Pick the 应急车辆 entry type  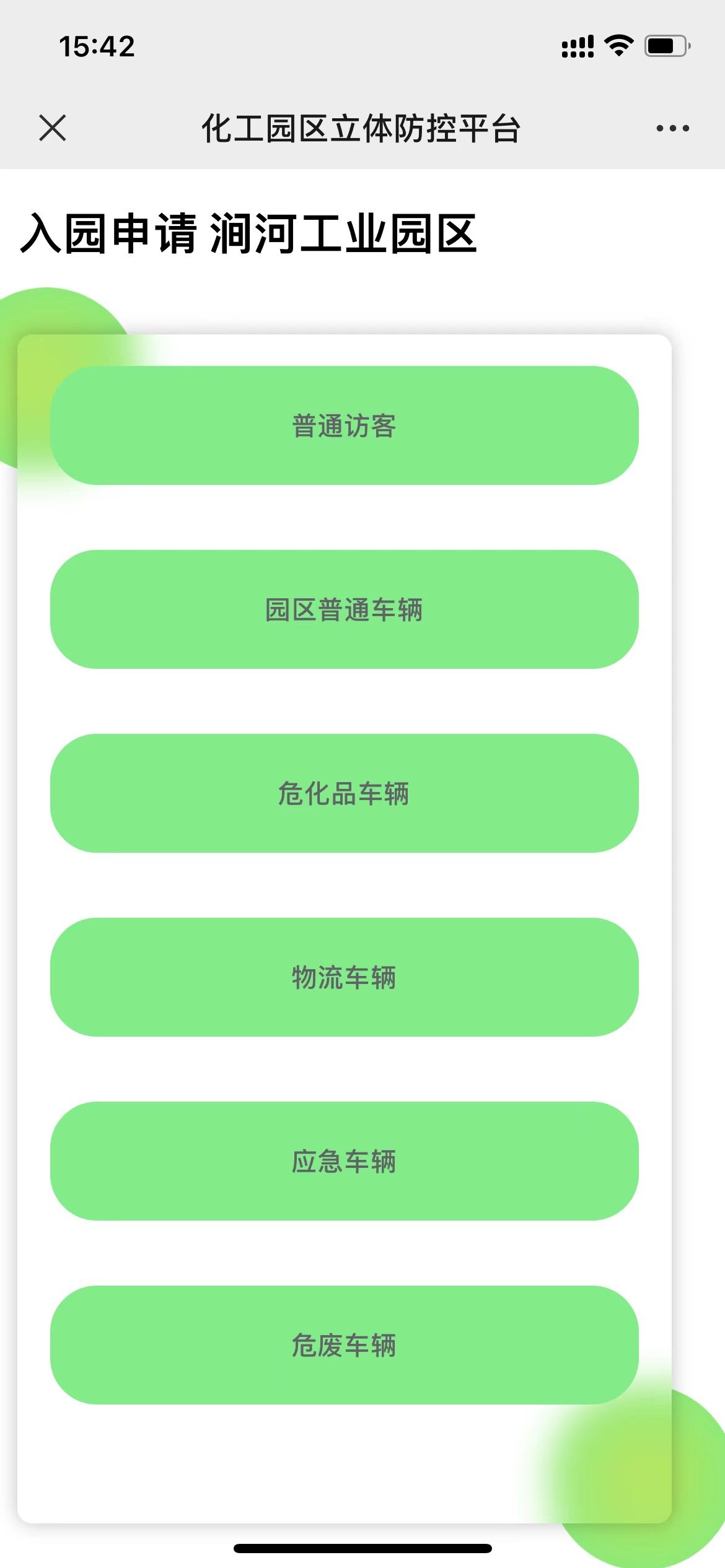pos(344,1161)
